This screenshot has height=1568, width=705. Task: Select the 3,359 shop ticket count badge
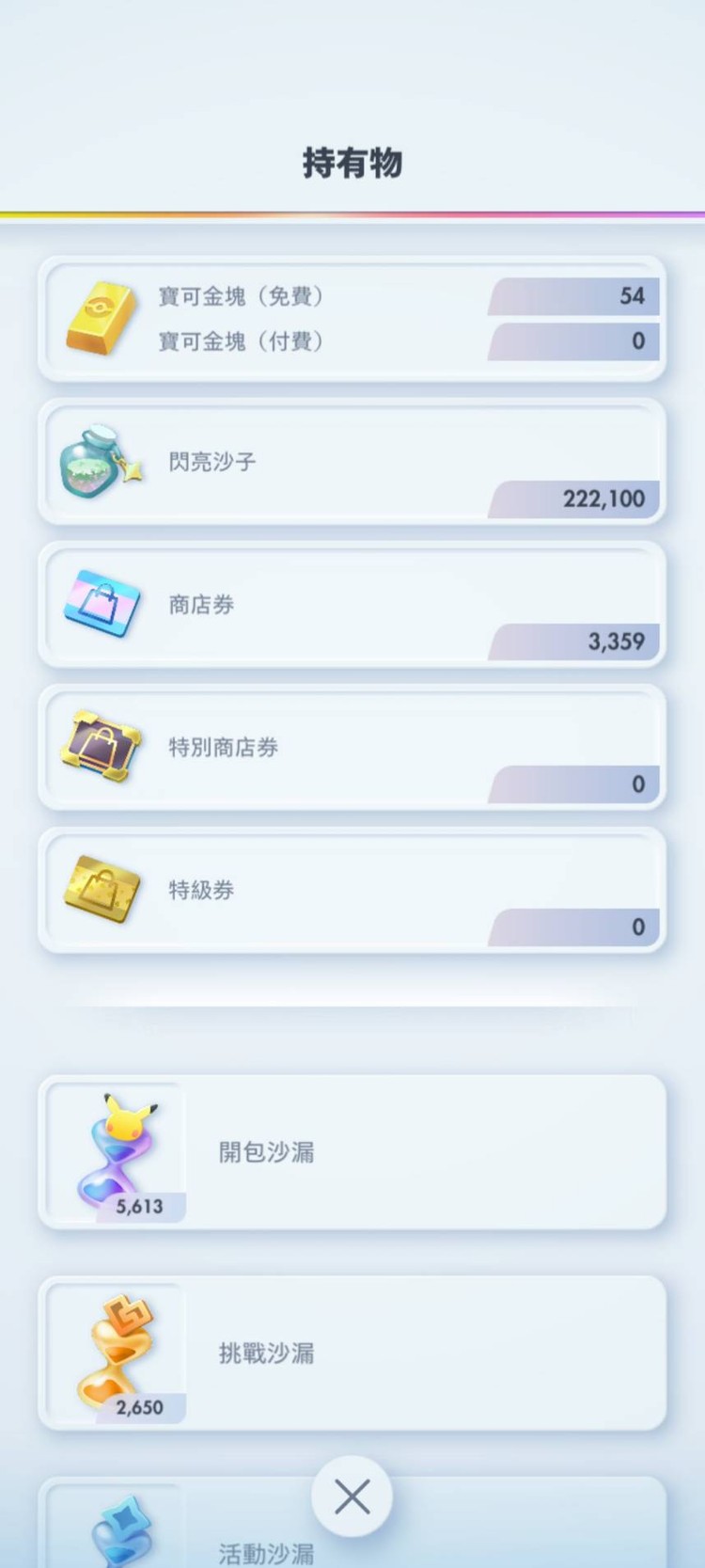pyautogui.click(x=573, y=641)
